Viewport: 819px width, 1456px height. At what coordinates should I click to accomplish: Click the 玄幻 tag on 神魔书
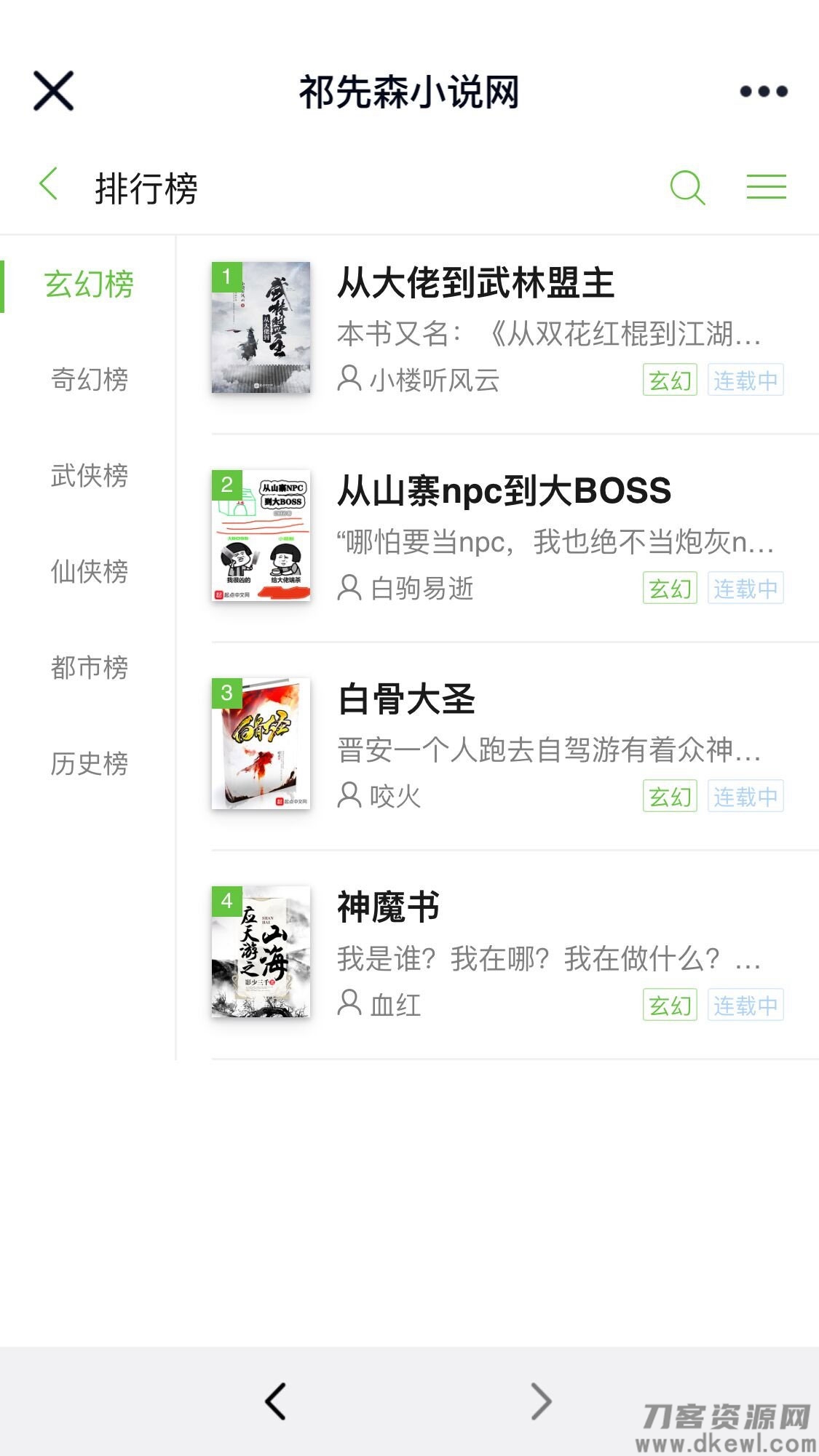click(670, 1006)
